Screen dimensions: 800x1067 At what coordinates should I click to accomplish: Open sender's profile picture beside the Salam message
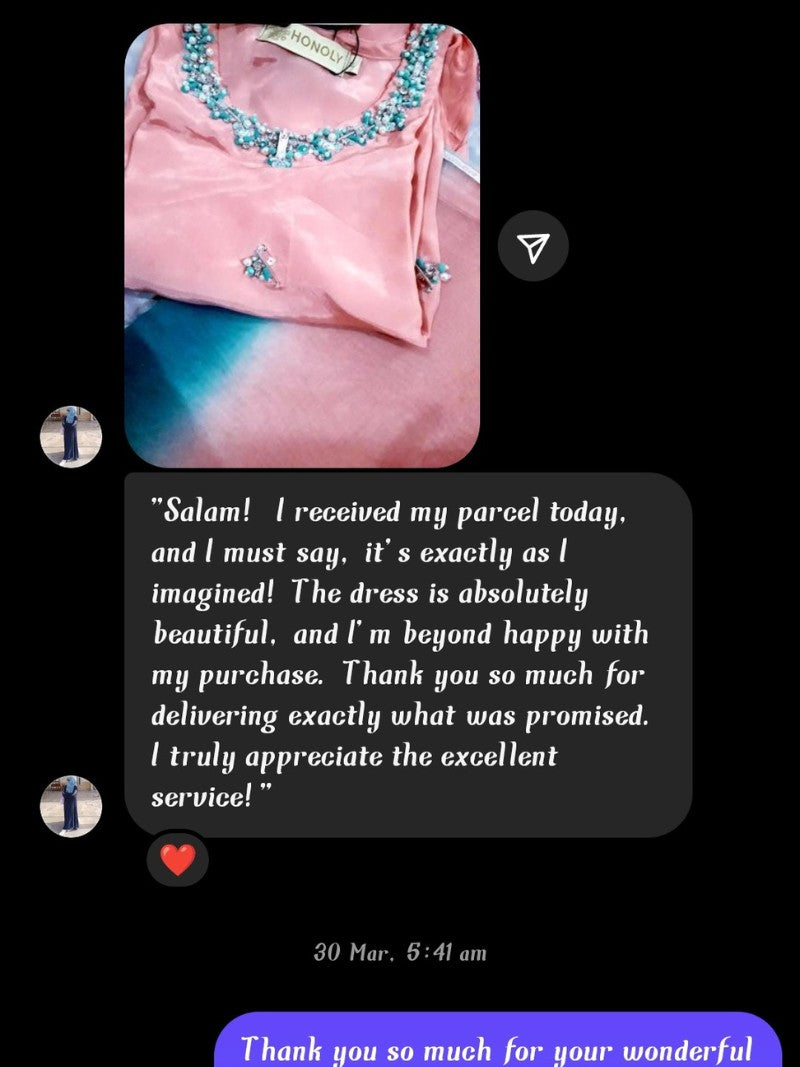pyautogui.click(x=71, y=806)
